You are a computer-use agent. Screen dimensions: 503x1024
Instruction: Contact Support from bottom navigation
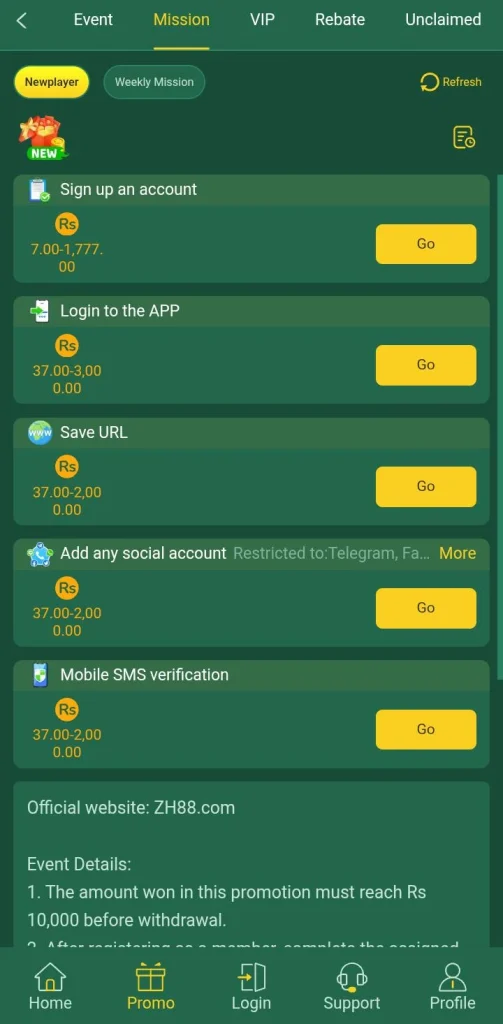(x=351, y=986)
